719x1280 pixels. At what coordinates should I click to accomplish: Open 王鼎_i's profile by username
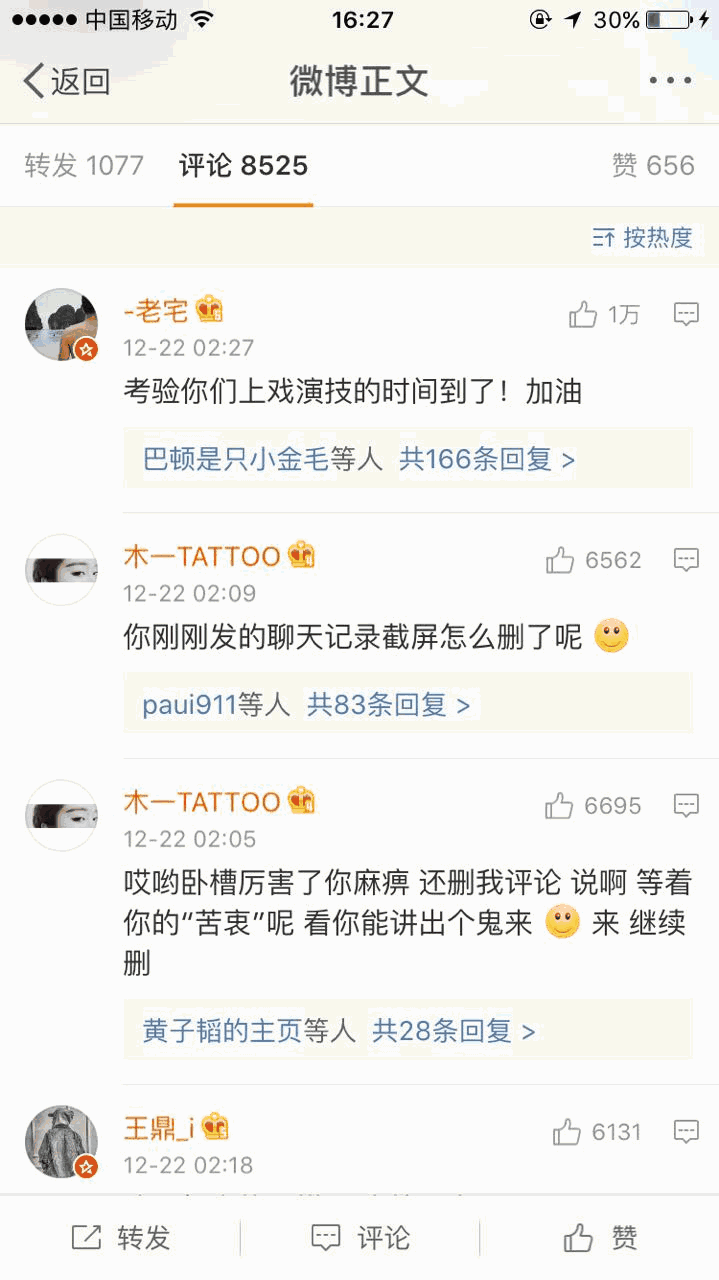[x=158, y=1128]
